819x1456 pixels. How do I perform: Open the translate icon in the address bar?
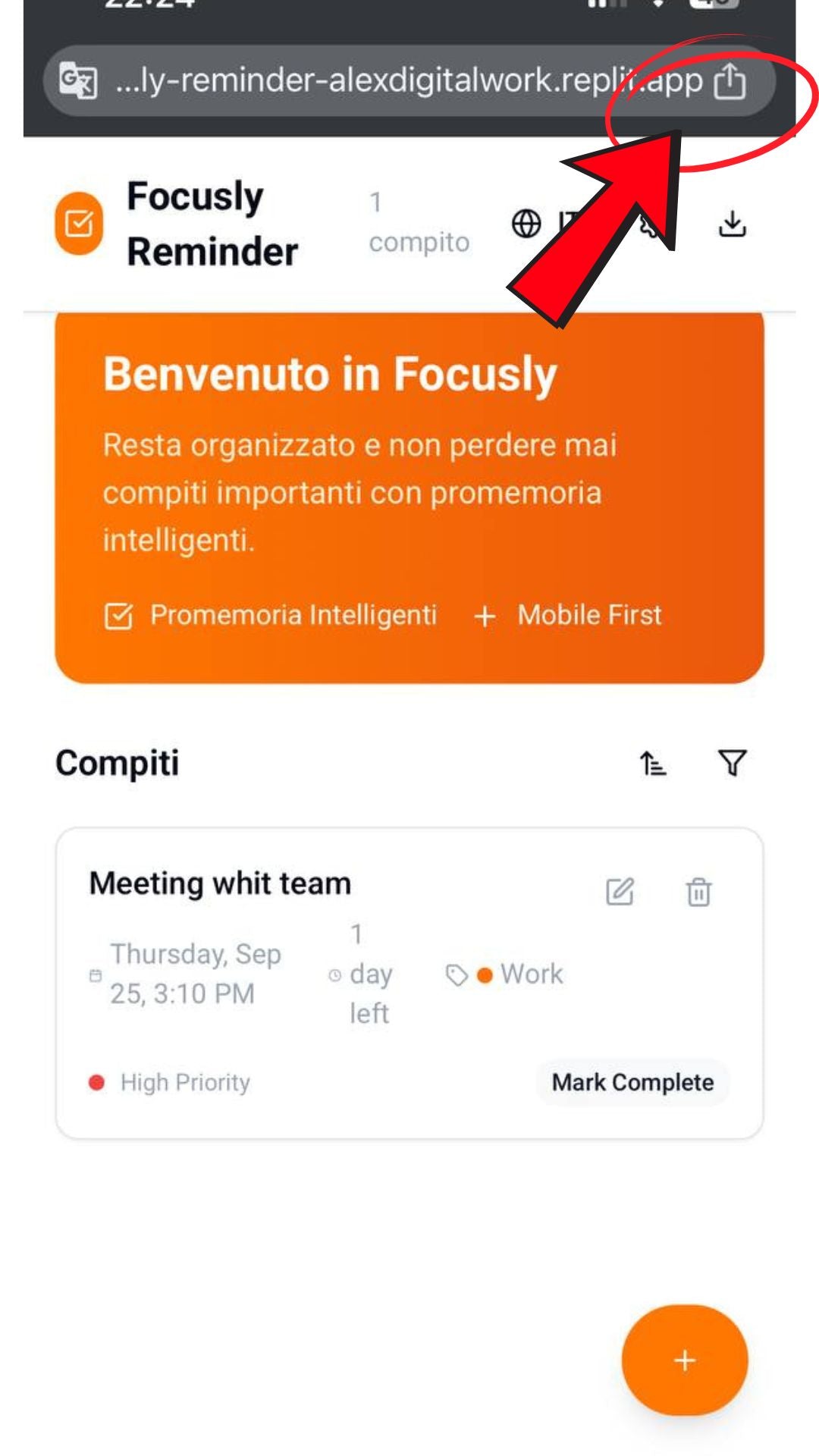click(x=78, y=80)
